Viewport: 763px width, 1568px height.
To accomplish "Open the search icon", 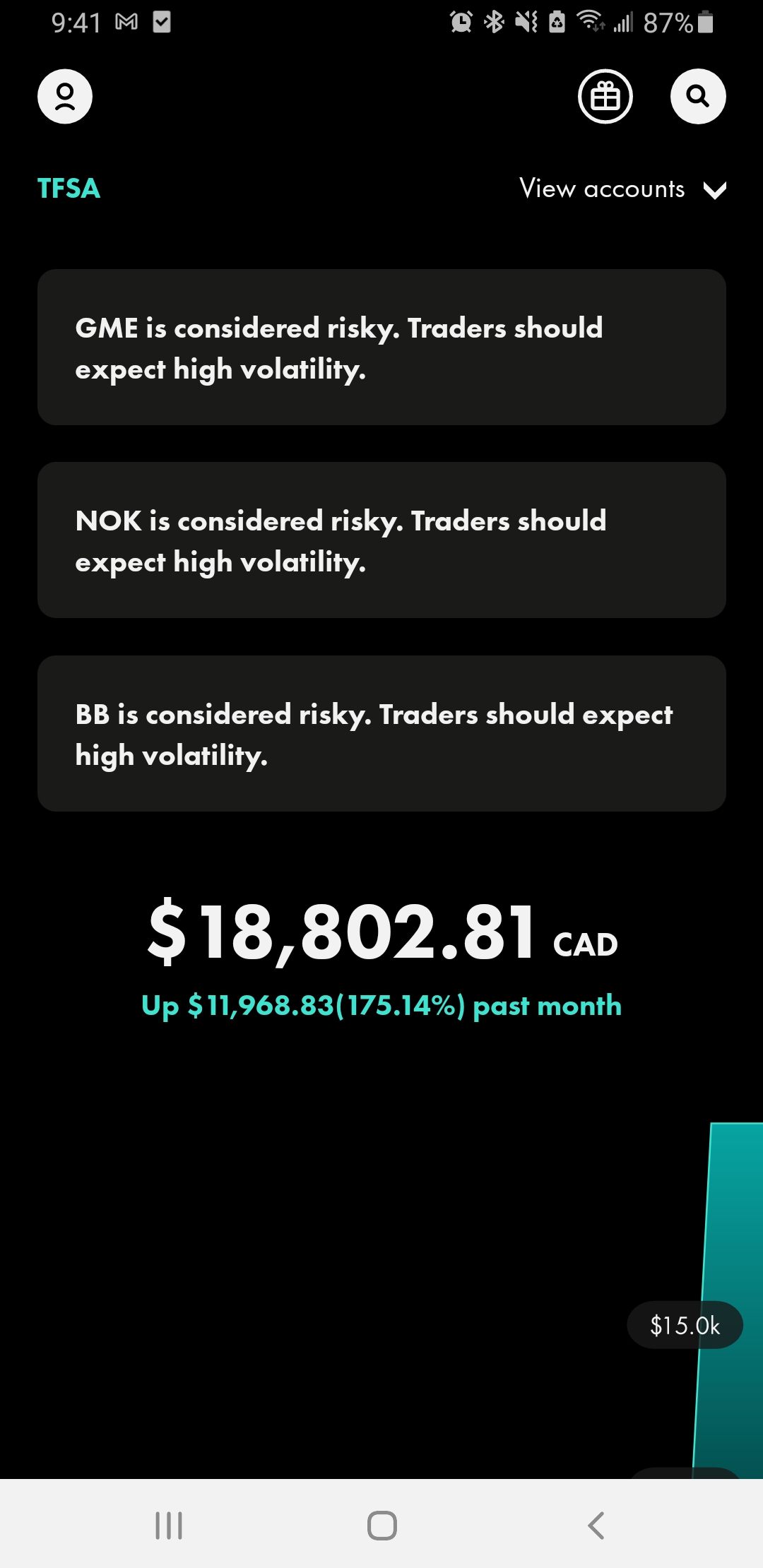I will [698, 97].
